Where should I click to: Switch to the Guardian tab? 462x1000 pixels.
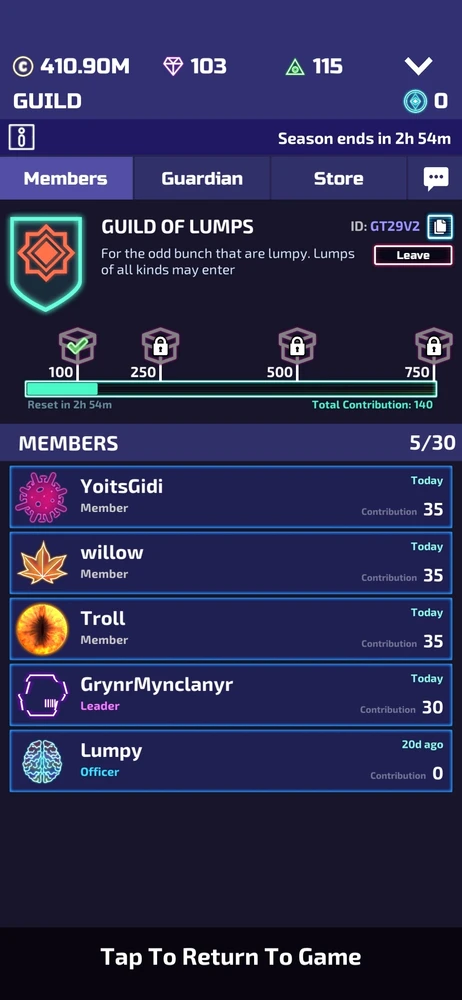202,179
